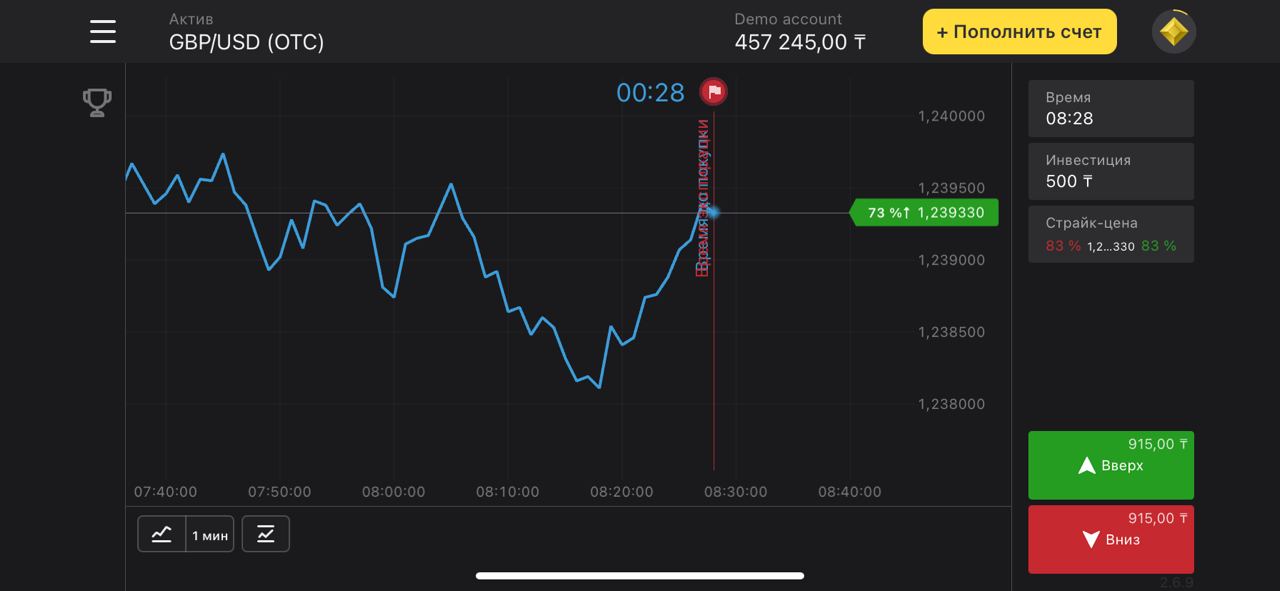Open chart indicators settings
The image size is (1280, 591).
[x=266, y=534]
